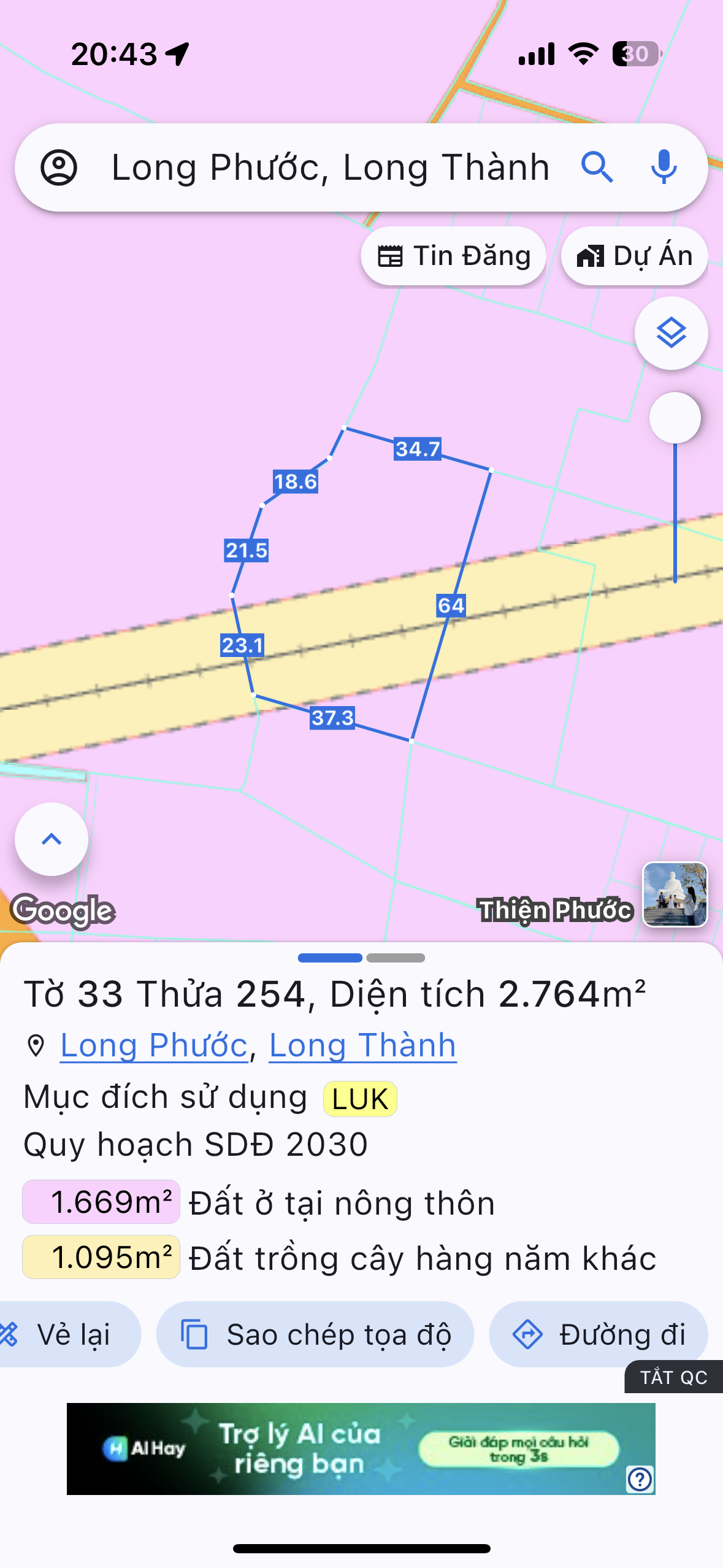Open the Tin Đăng chip
Viewport: 723px width, 1568px height.
coord(454,256)
